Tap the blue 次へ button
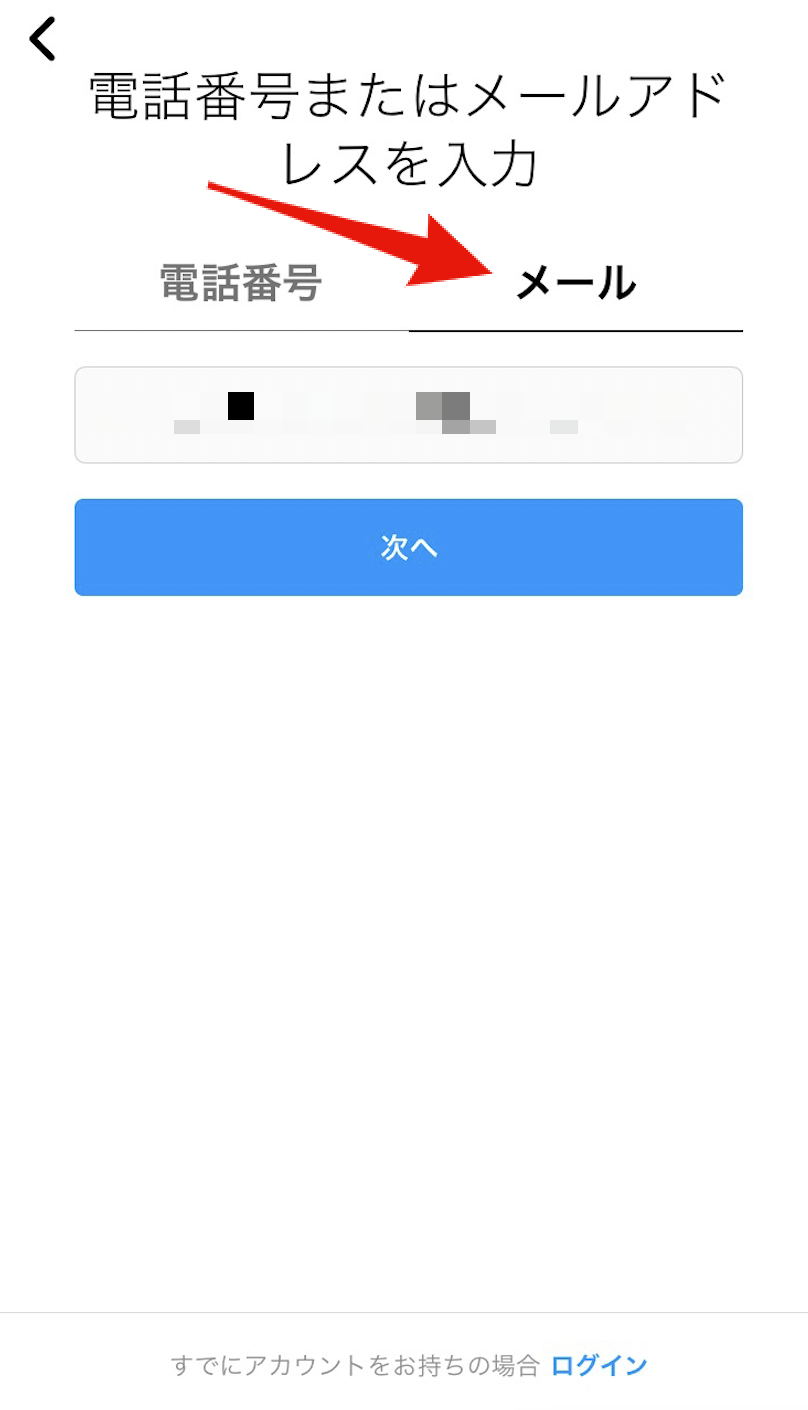The height and width of the screenshot is (1410, 808). pos(409,547)
